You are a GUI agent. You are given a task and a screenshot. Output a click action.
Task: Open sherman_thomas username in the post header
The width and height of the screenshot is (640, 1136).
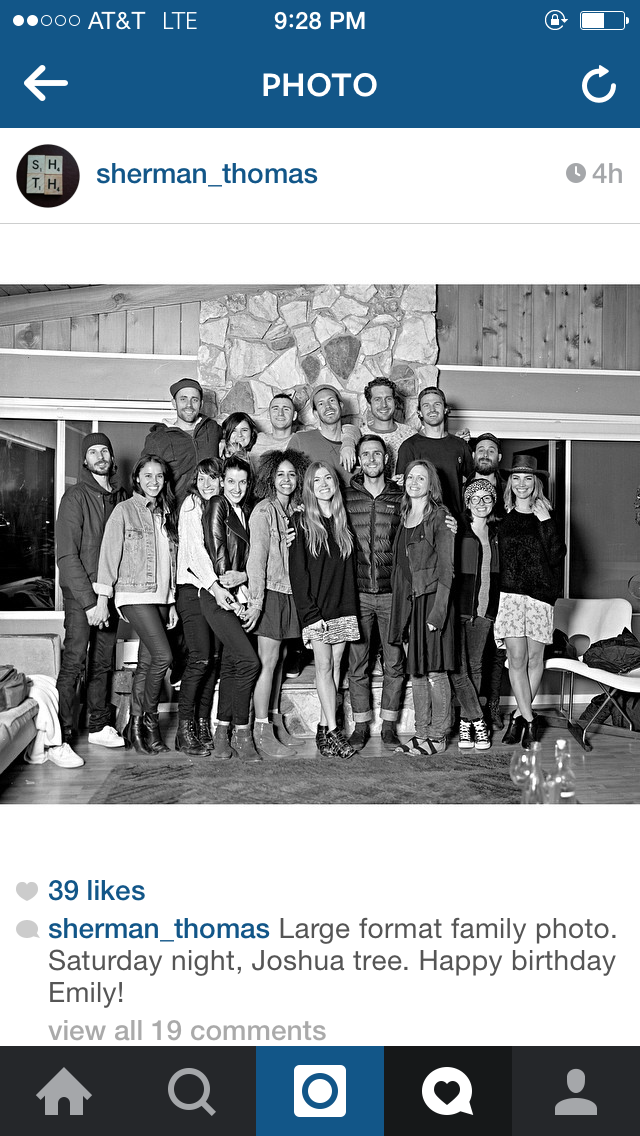pos(206,174)
